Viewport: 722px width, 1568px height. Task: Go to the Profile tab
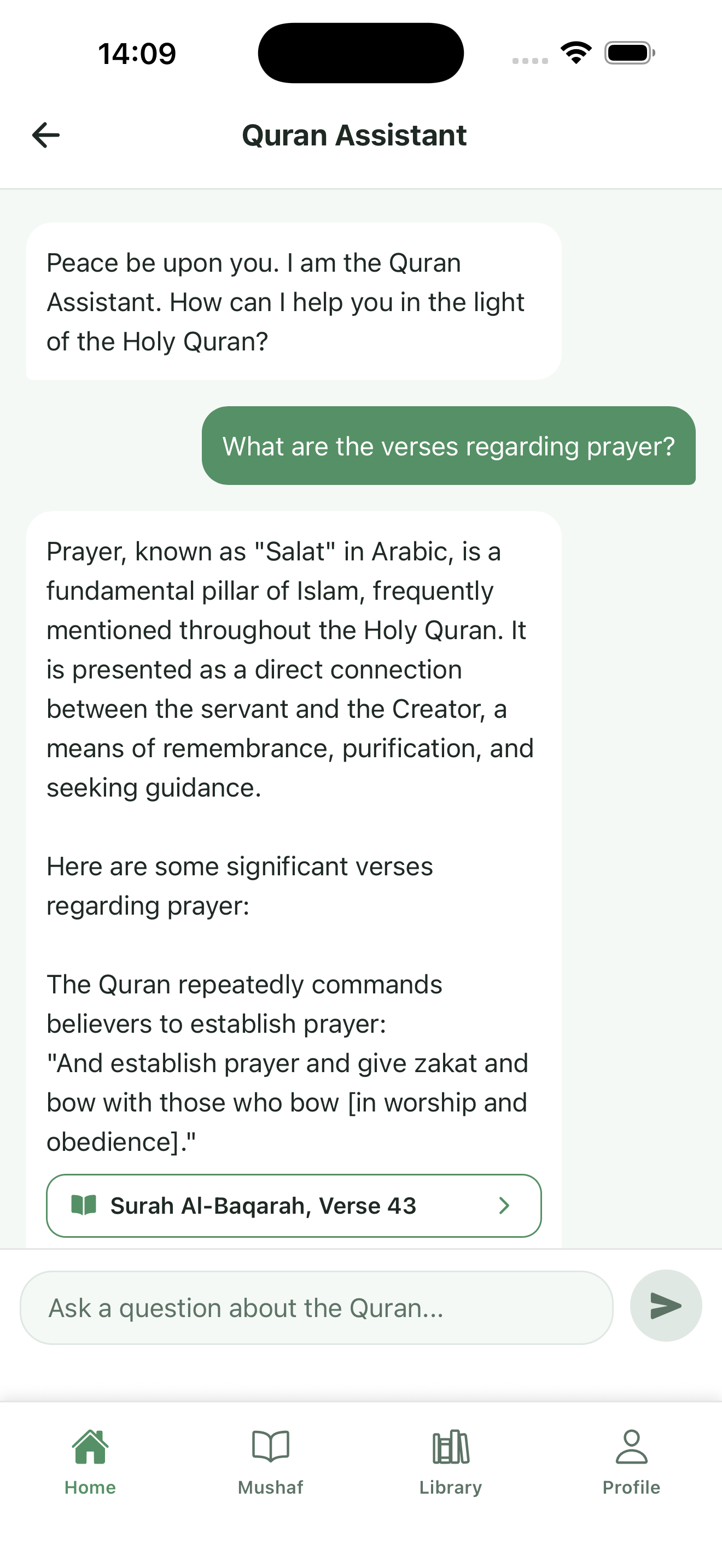(631, 1462)
